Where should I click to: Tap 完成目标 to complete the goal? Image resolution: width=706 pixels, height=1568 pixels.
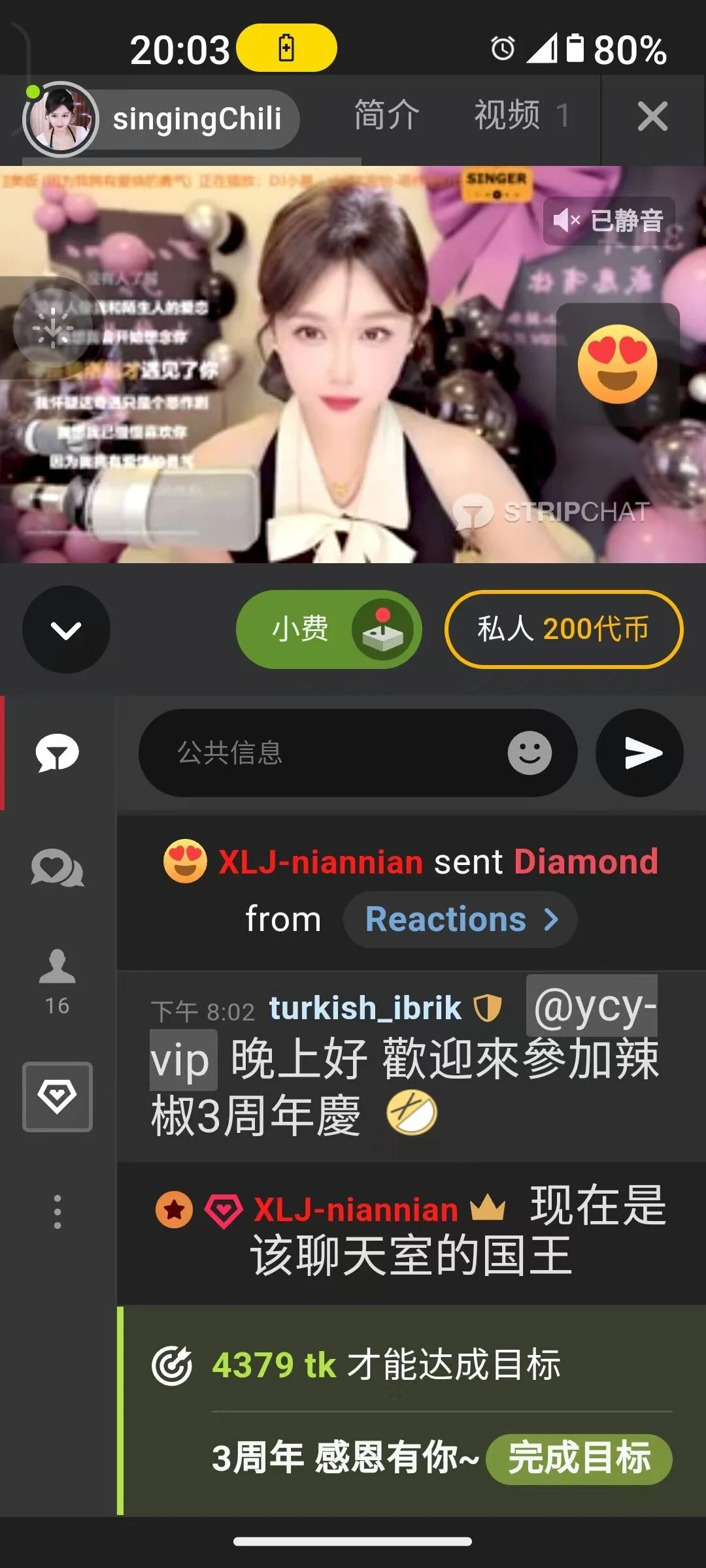click(579, 1458)
